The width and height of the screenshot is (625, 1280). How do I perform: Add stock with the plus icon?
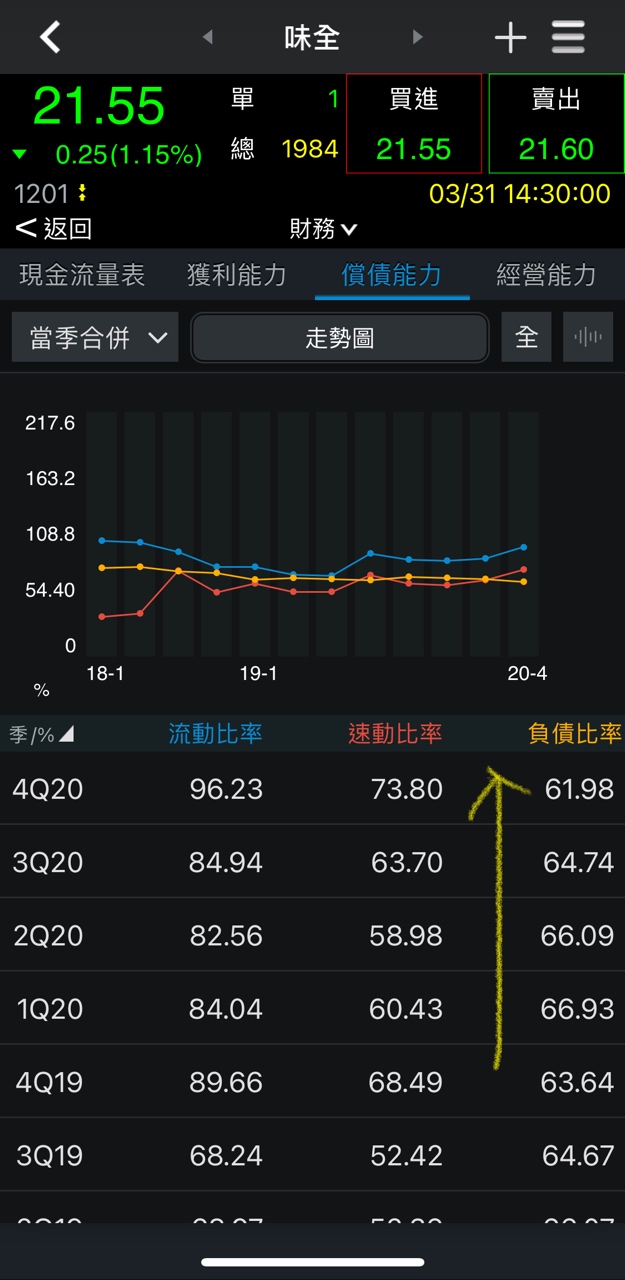coord(510,38)
